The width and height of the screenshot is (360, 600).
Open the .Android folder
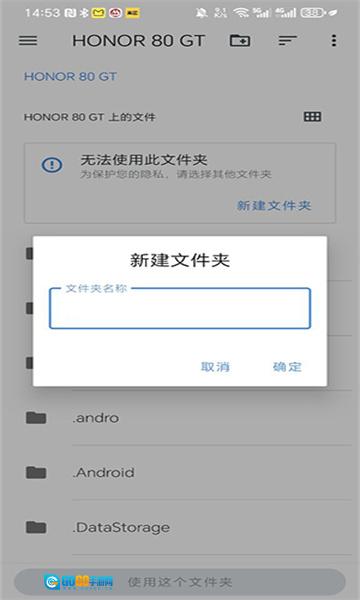[x=180, y=473]
